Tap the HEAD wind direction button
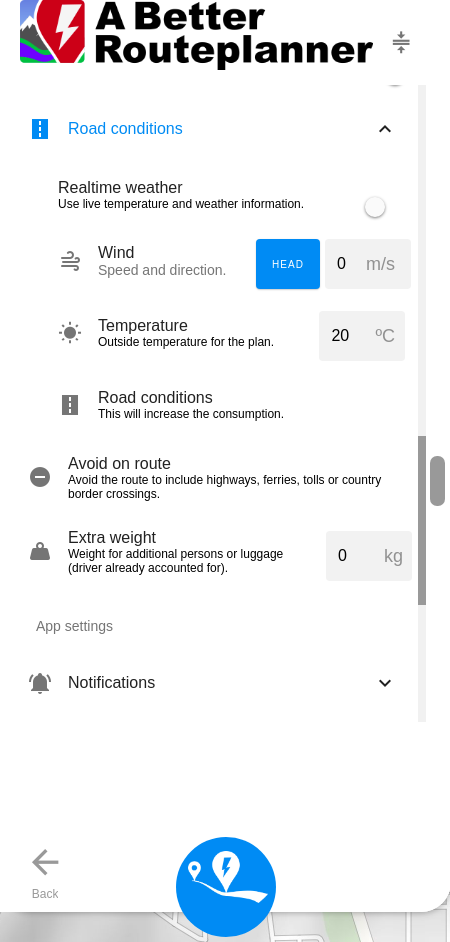Viewport: 450px width, 942px height. pyautogui.click(x=288, y=264)
